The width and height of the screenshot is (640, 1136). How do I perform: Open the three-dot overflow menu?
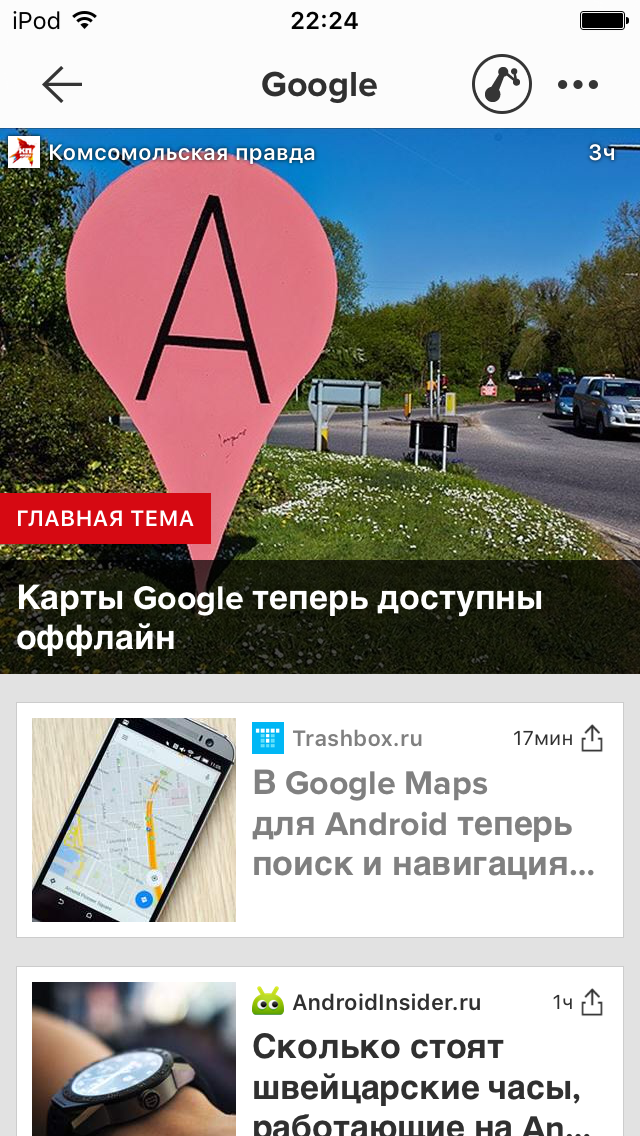(x=578, y=86)
